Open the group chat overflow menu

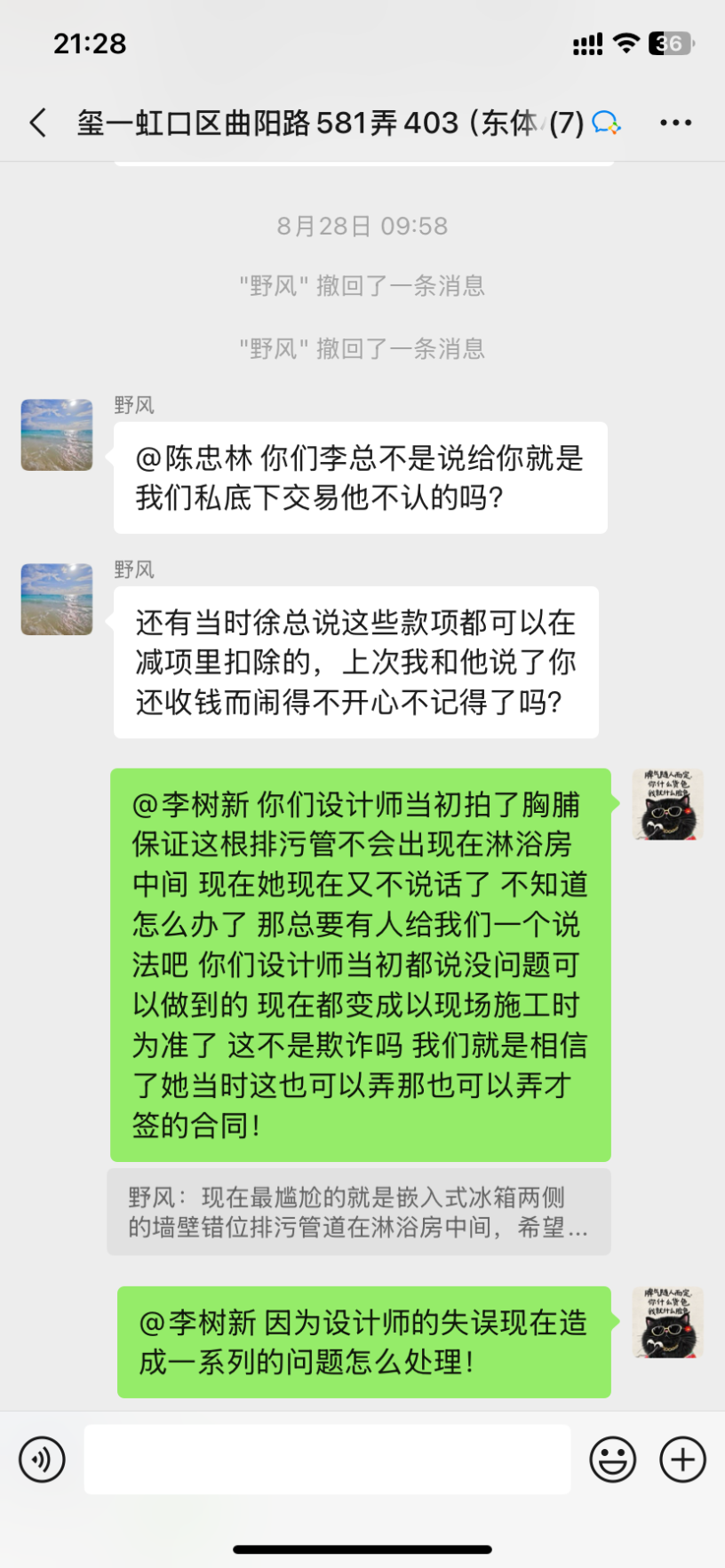click(x=675, y=123)
